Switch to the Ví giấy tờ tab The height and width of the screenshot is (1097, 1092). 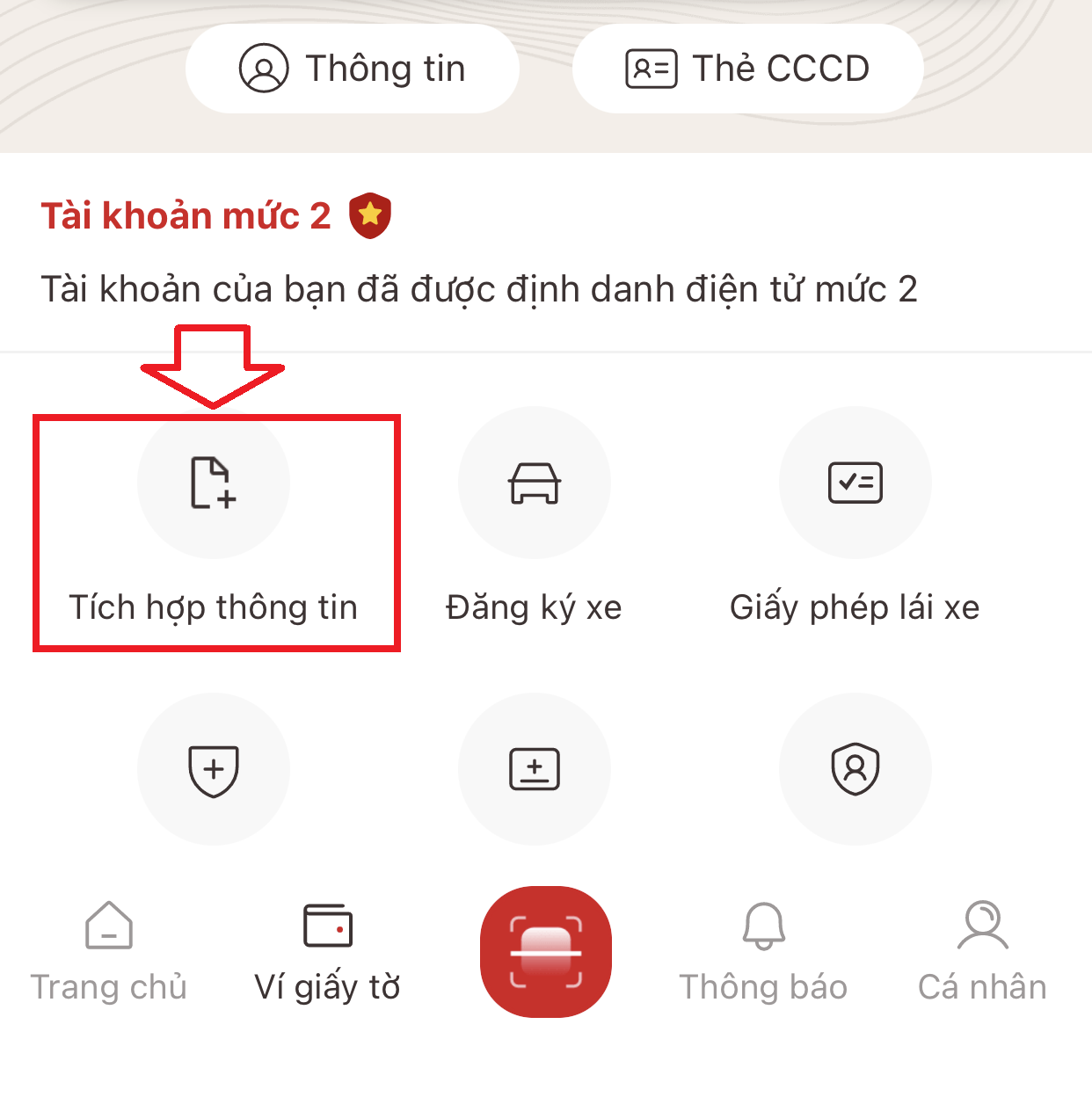point(327,951)
